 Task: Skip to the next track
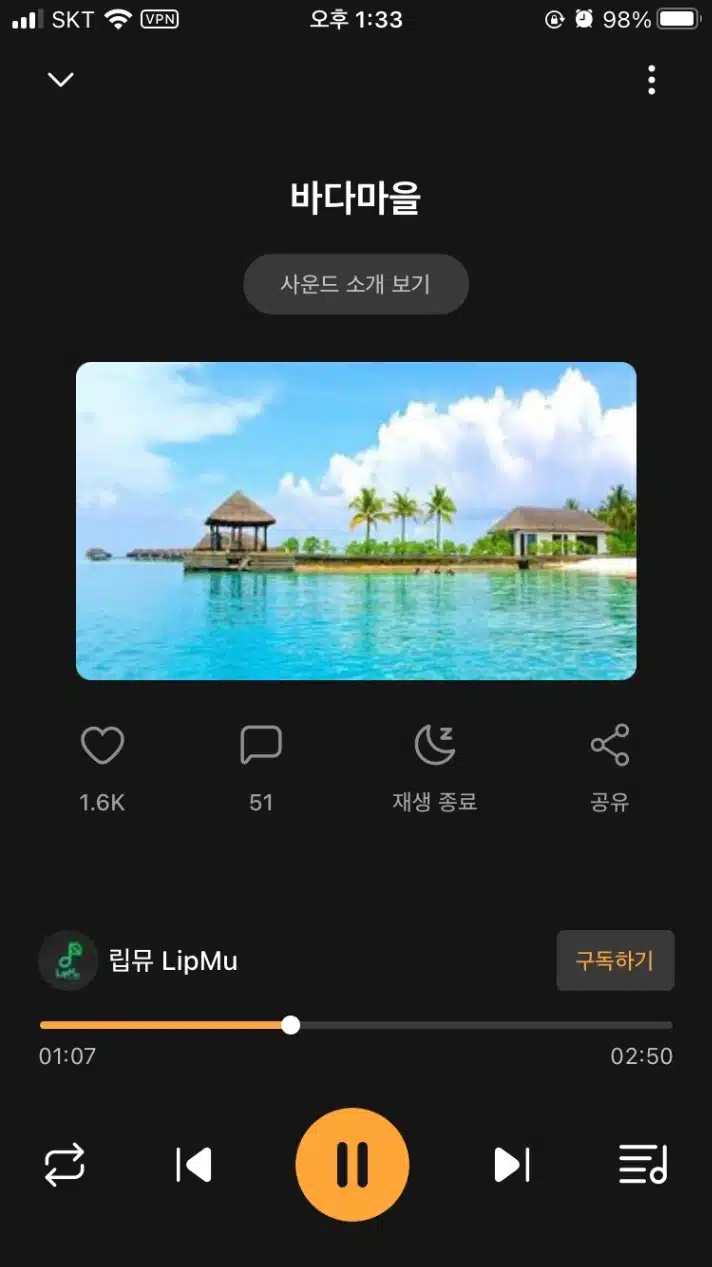point(511,1165)
